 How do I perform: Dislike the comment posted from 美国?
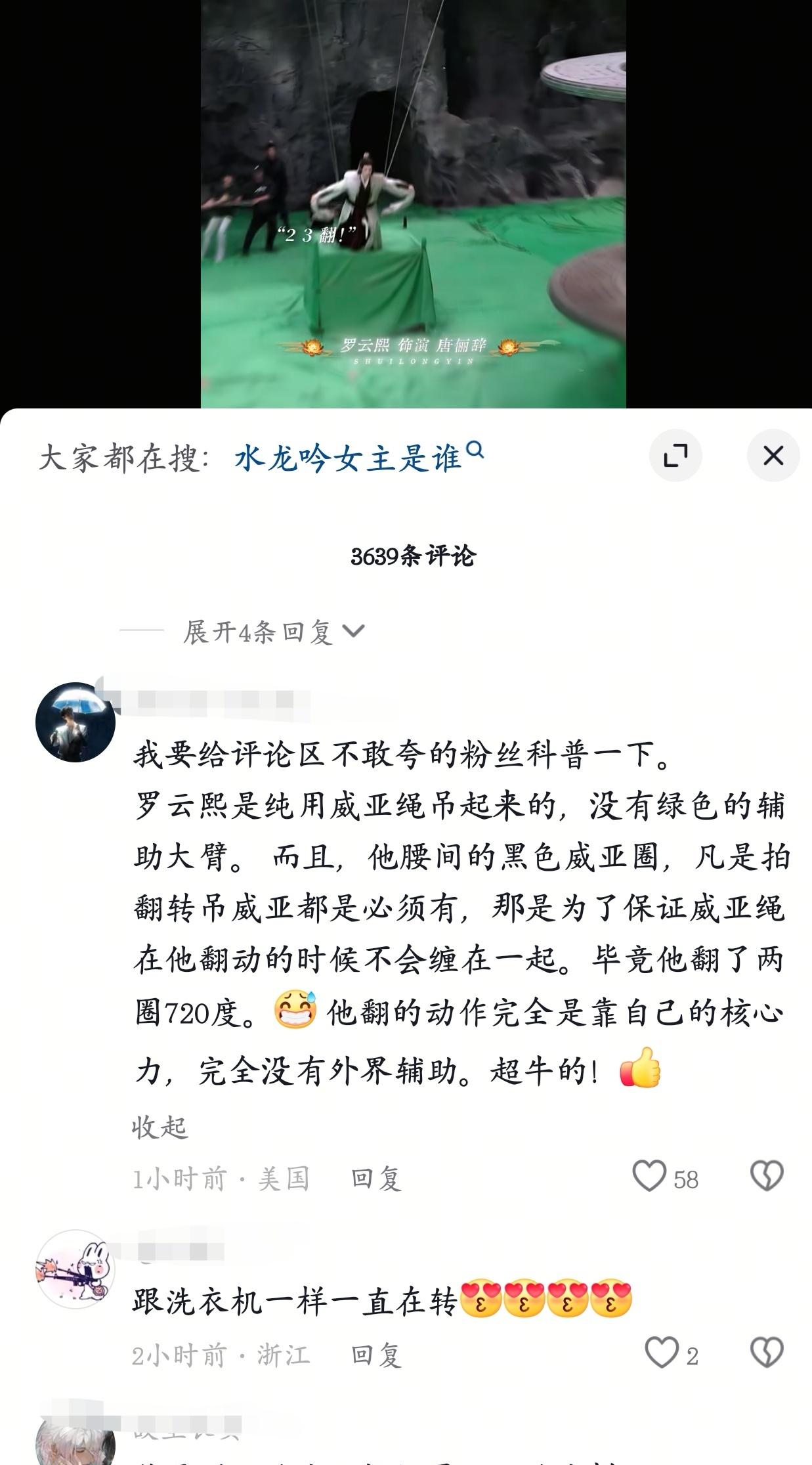point(767,1177)
